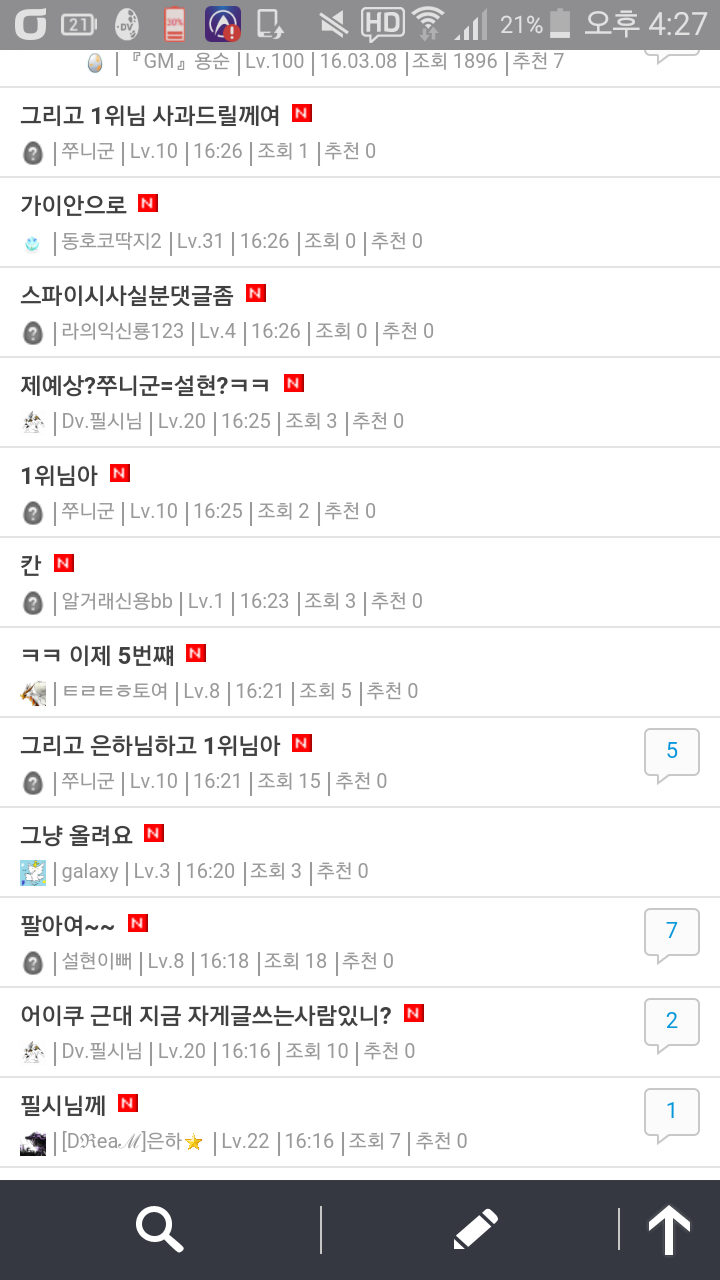Write a new post with pencil icon
This screenshot has width=720, height=1280.
pos(475,1229)
